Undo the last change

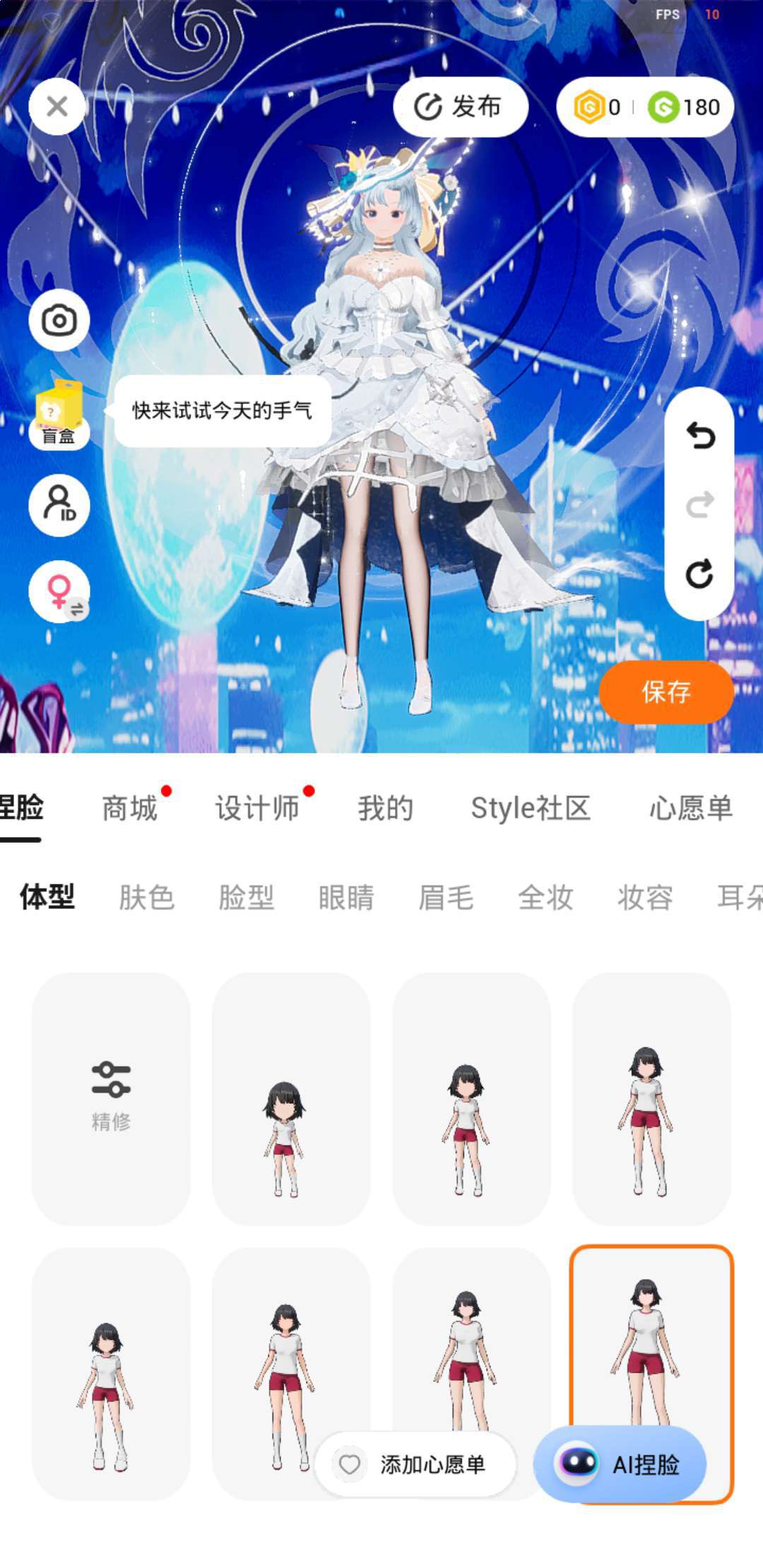[699, 436]
